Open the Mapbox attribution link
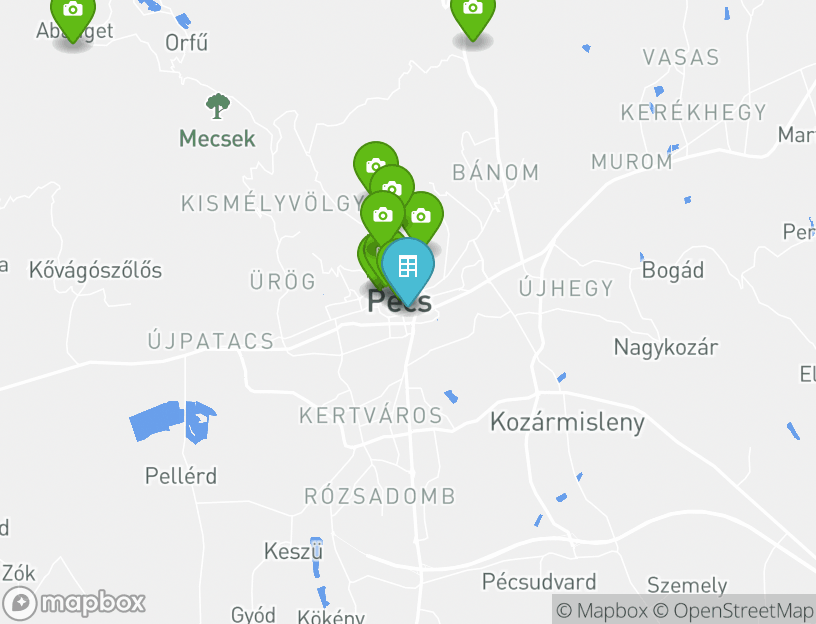The image size is (816, 624). point(602,610)
